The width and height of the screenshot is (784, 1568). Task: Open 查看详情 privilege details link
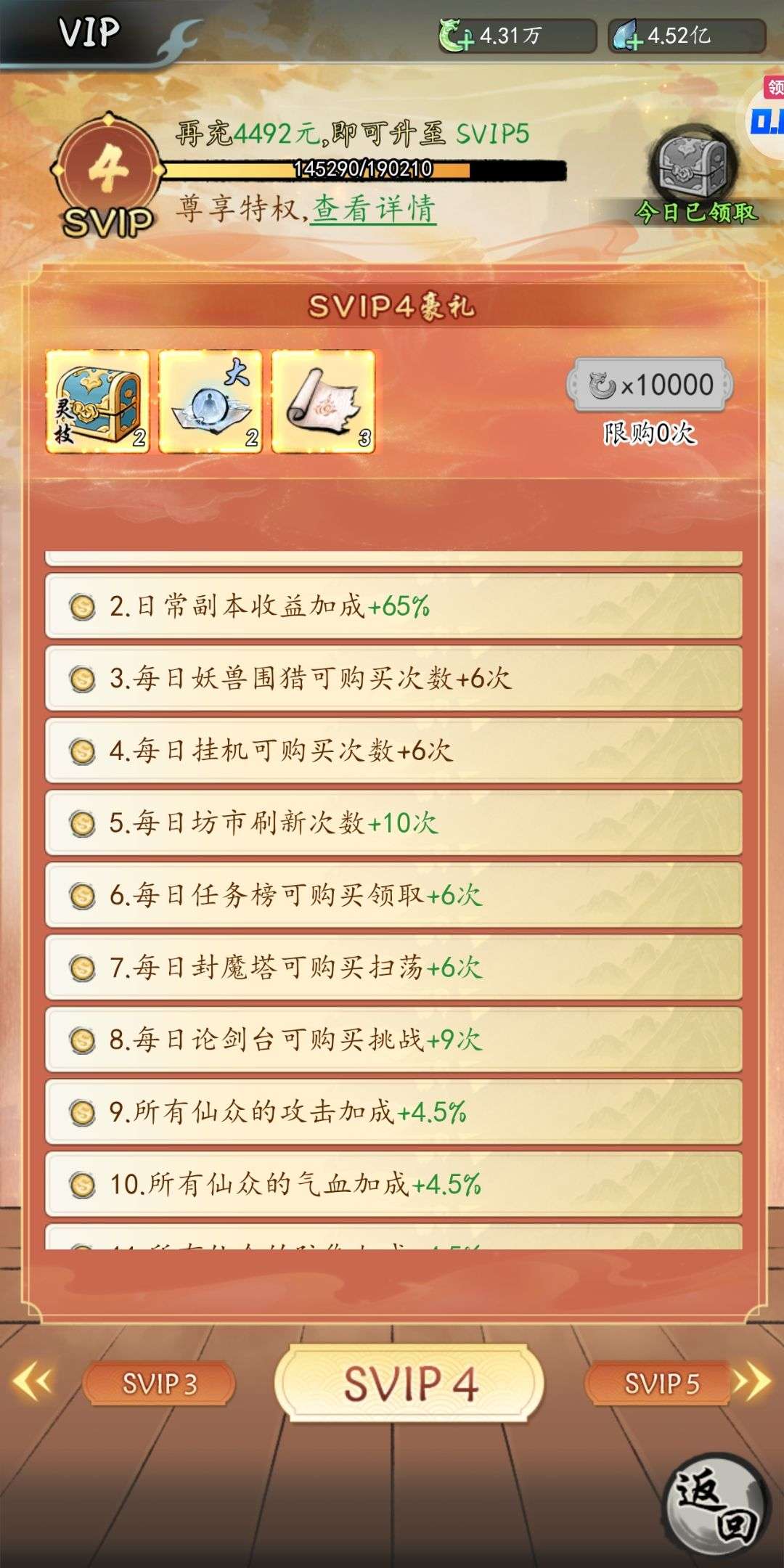pyautogui.click(x=374, y=210)
